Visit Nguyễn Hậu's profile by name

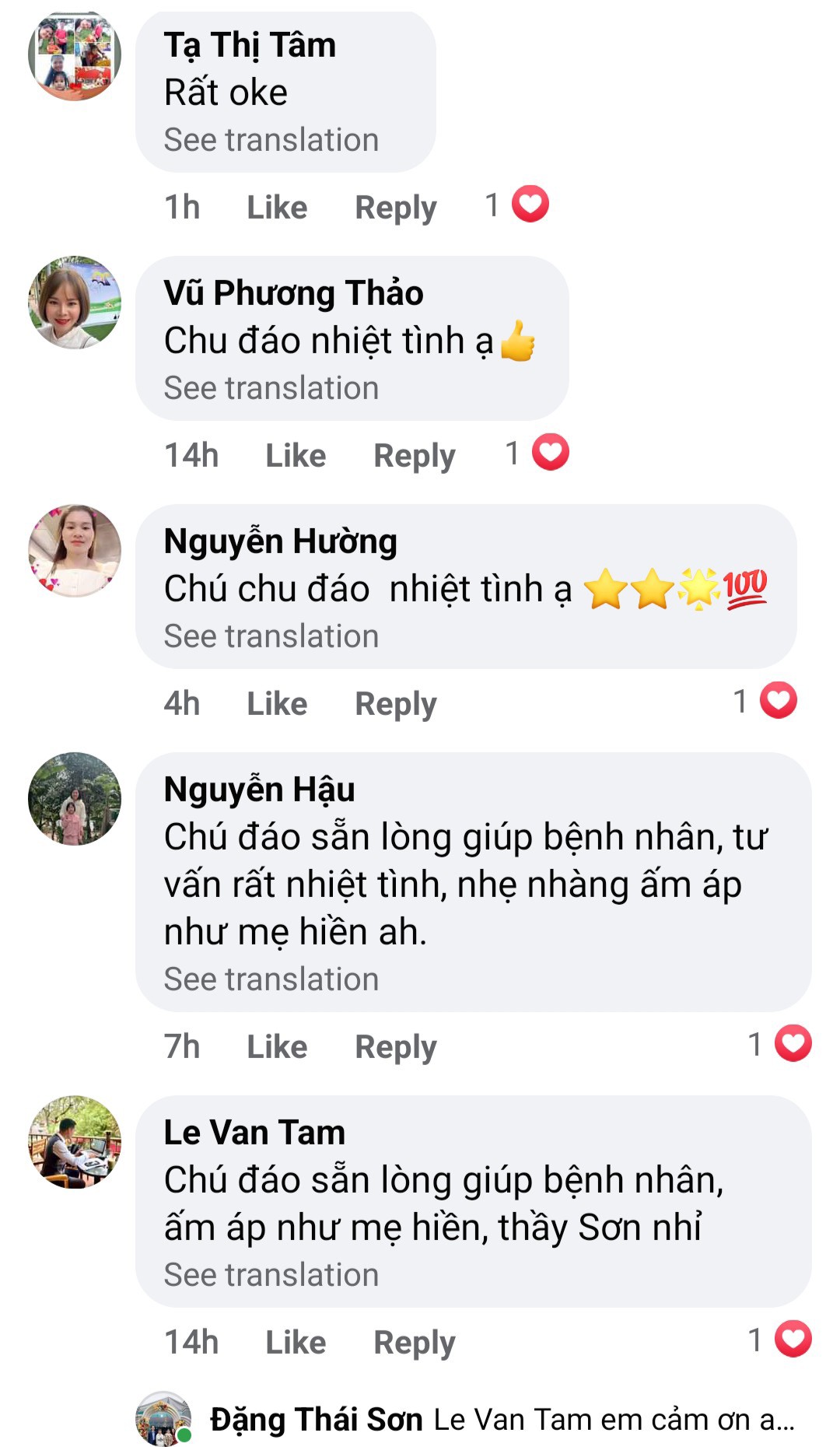coord(259,790)
